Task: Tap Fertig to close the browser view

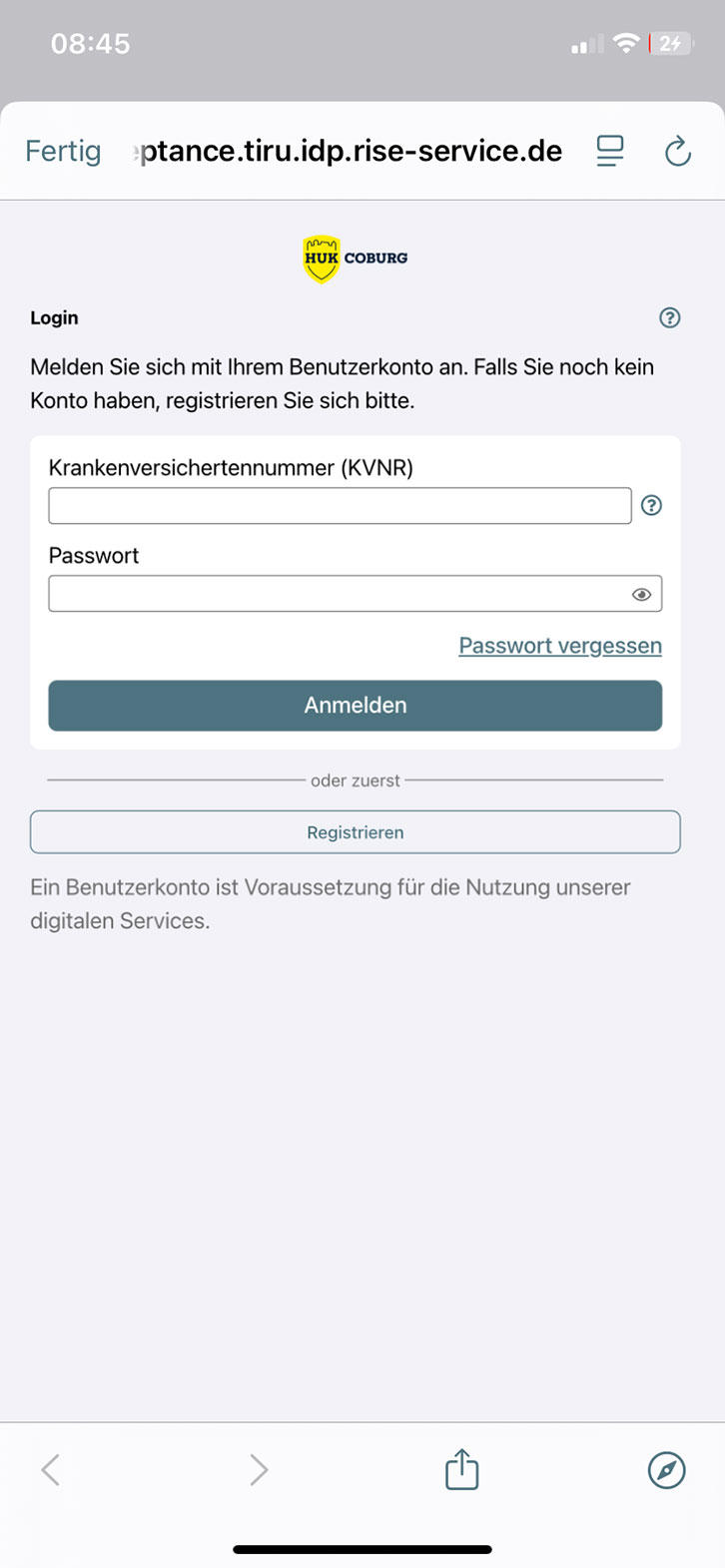Action: (x=63, y=151)
